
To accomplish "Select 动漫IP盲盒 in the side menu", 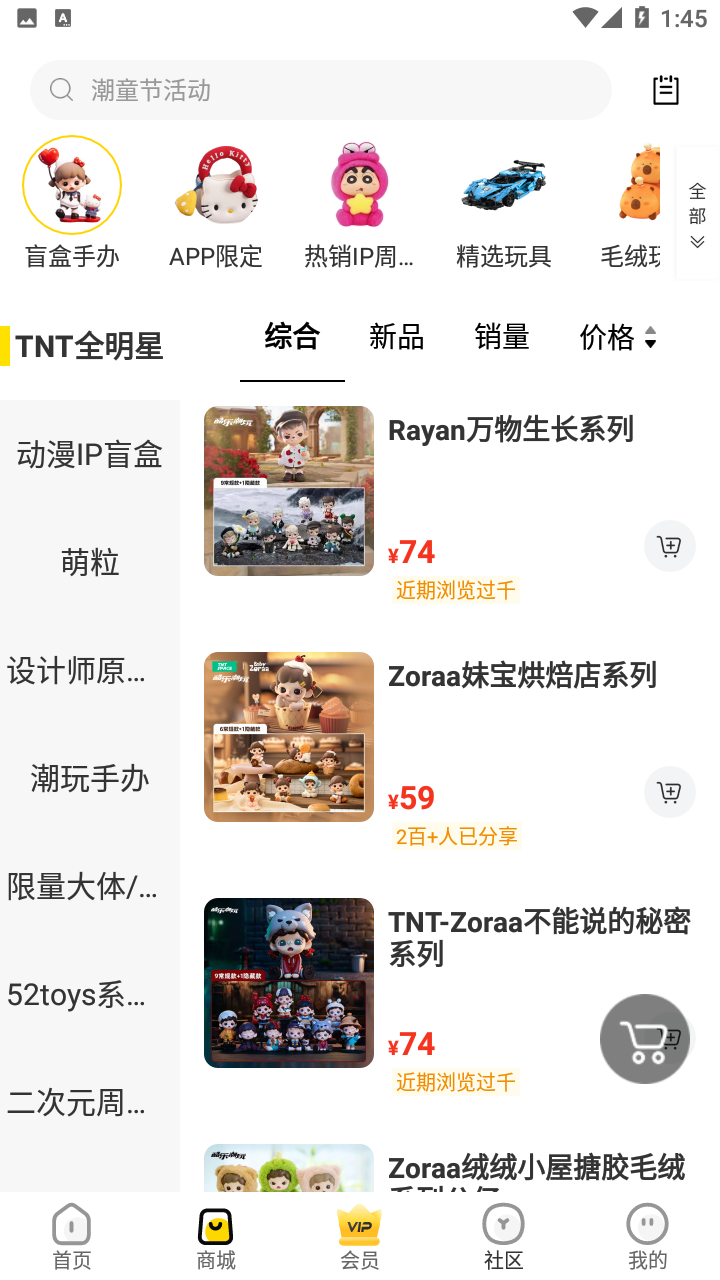I will coord(90,455).
